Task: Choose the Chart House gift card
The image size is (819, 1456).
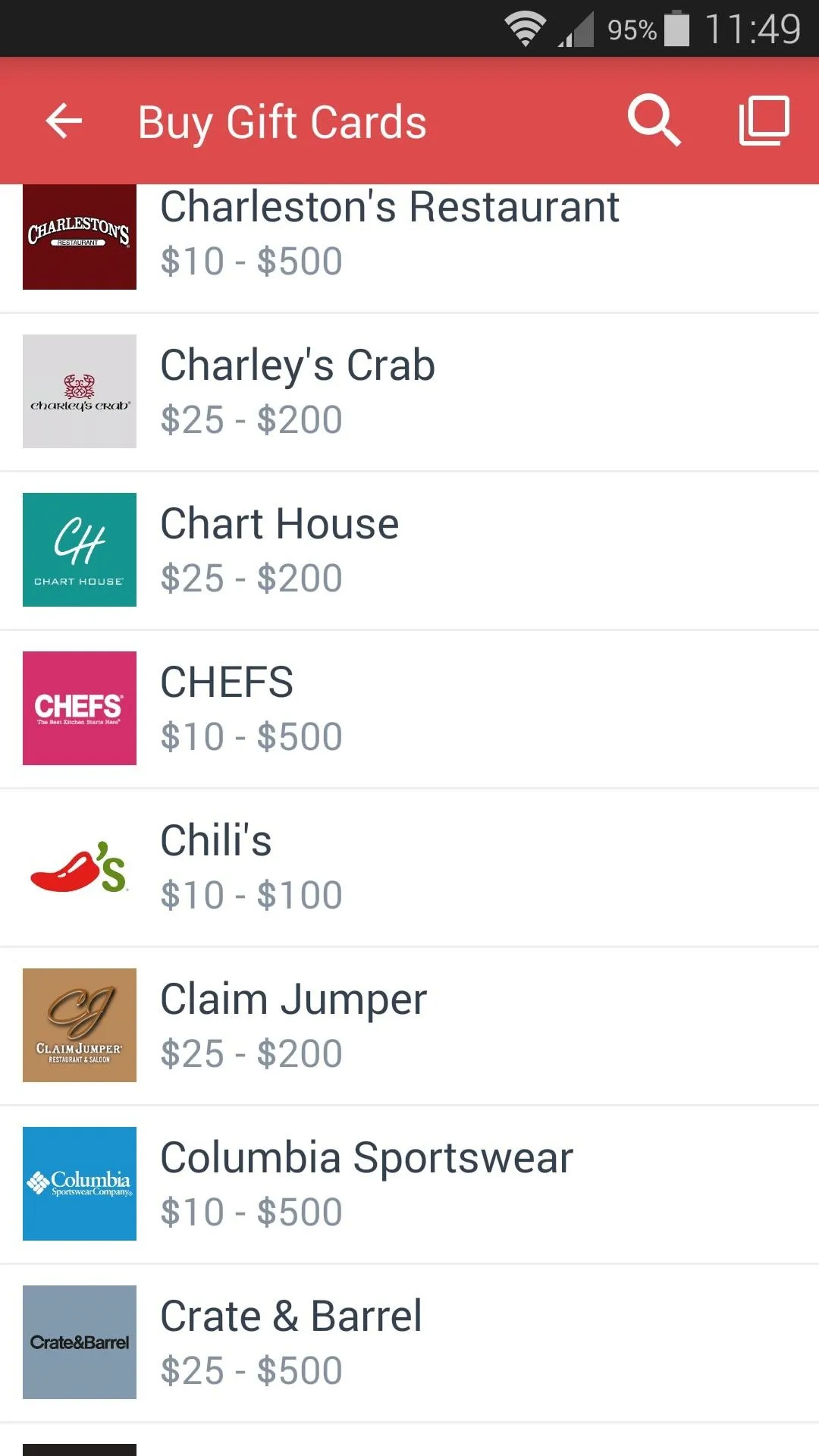Action: [409, 551]
